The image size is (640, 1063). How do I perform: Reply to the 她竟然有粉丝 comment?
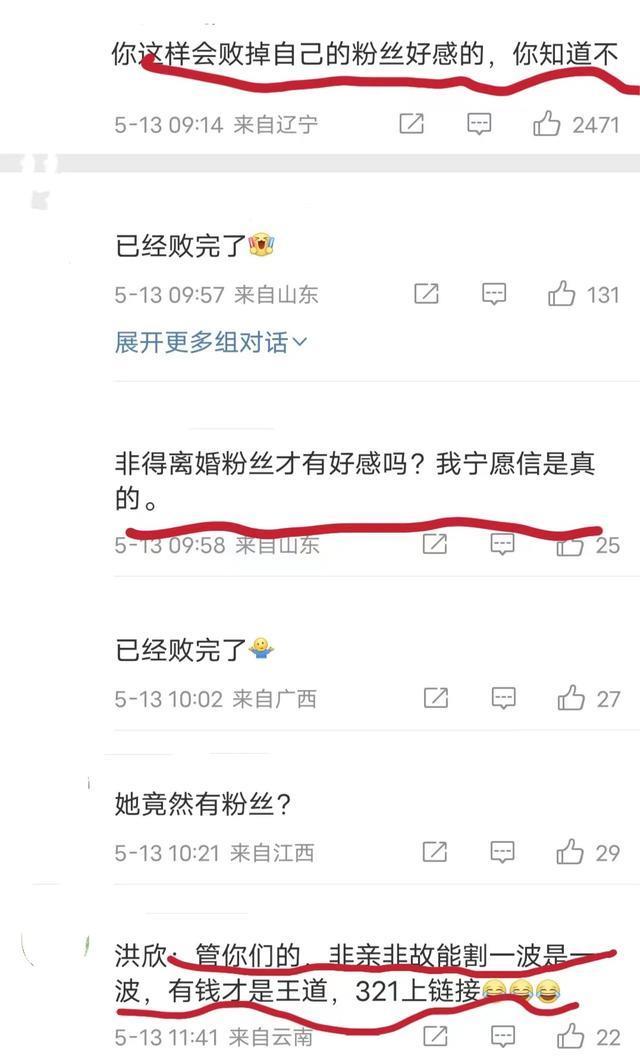(502, 852)
